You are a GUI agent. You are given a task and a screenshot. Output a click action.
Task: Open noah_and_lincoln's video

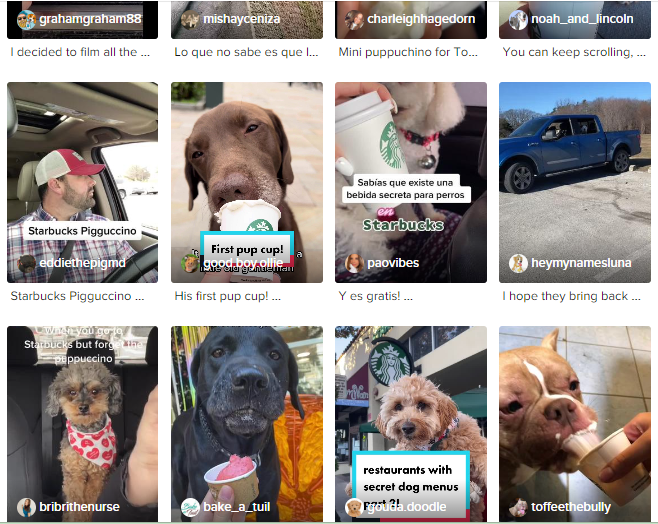574,18
